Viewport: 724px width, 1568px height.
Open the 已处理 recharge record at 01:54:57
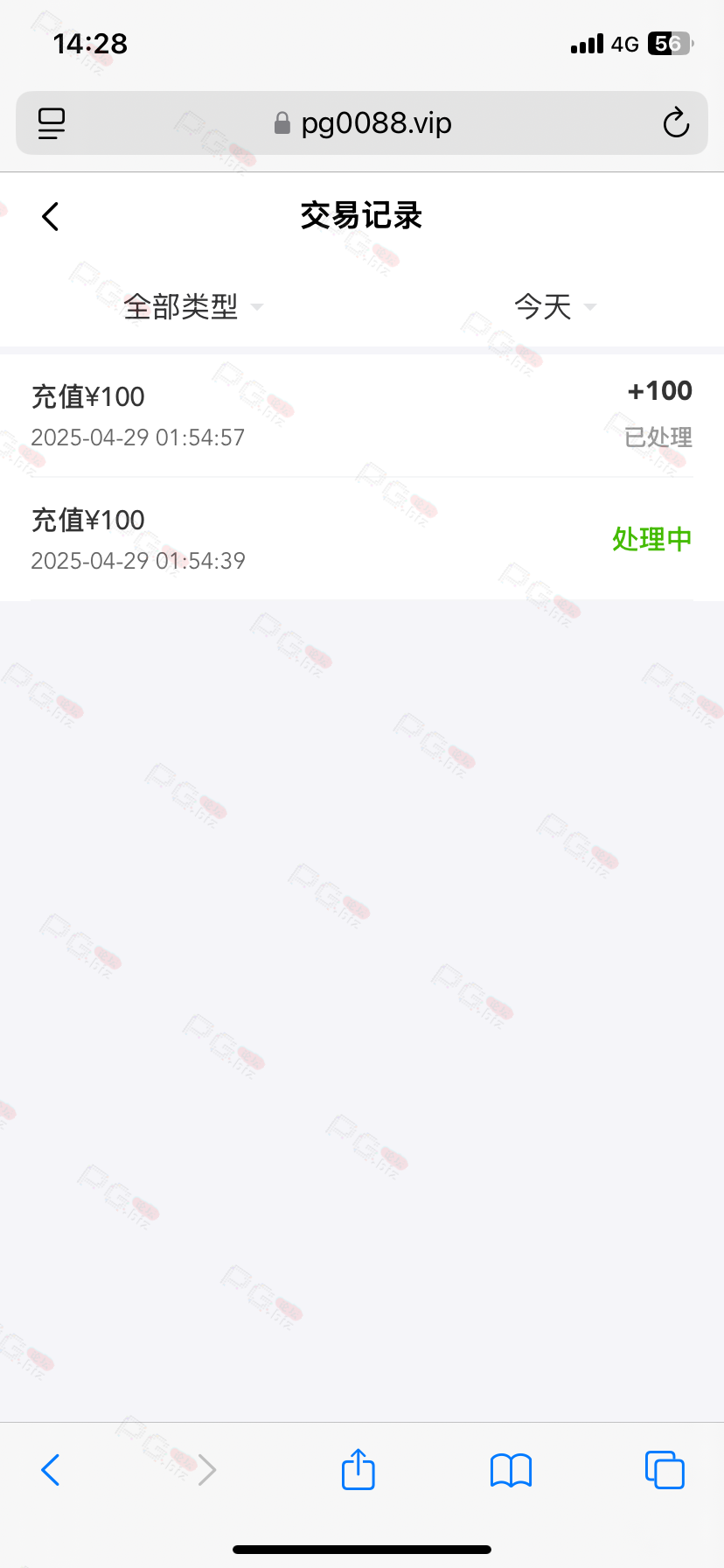point(362,416)
